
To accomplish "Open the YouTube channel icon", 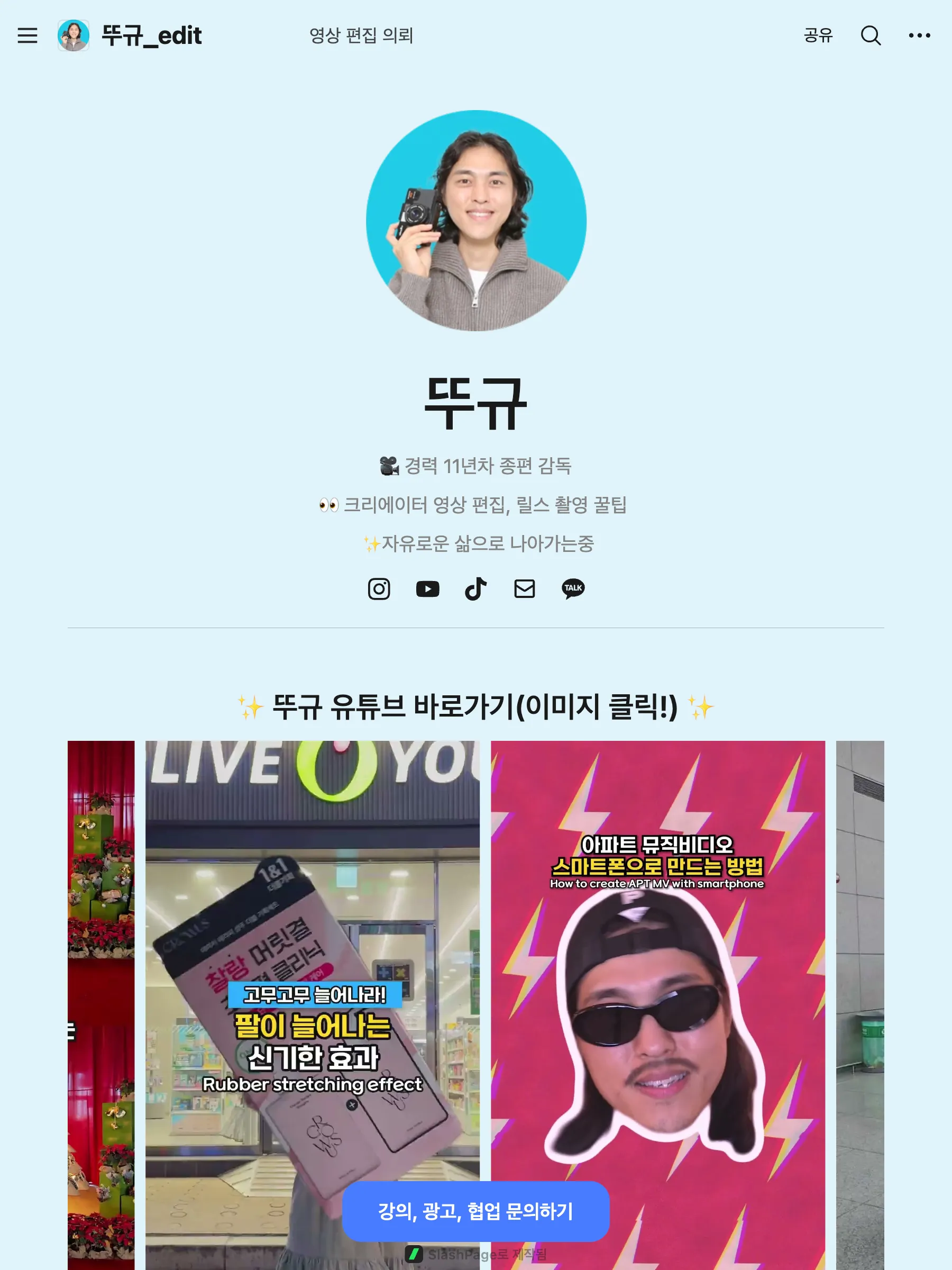I will 427,588.
